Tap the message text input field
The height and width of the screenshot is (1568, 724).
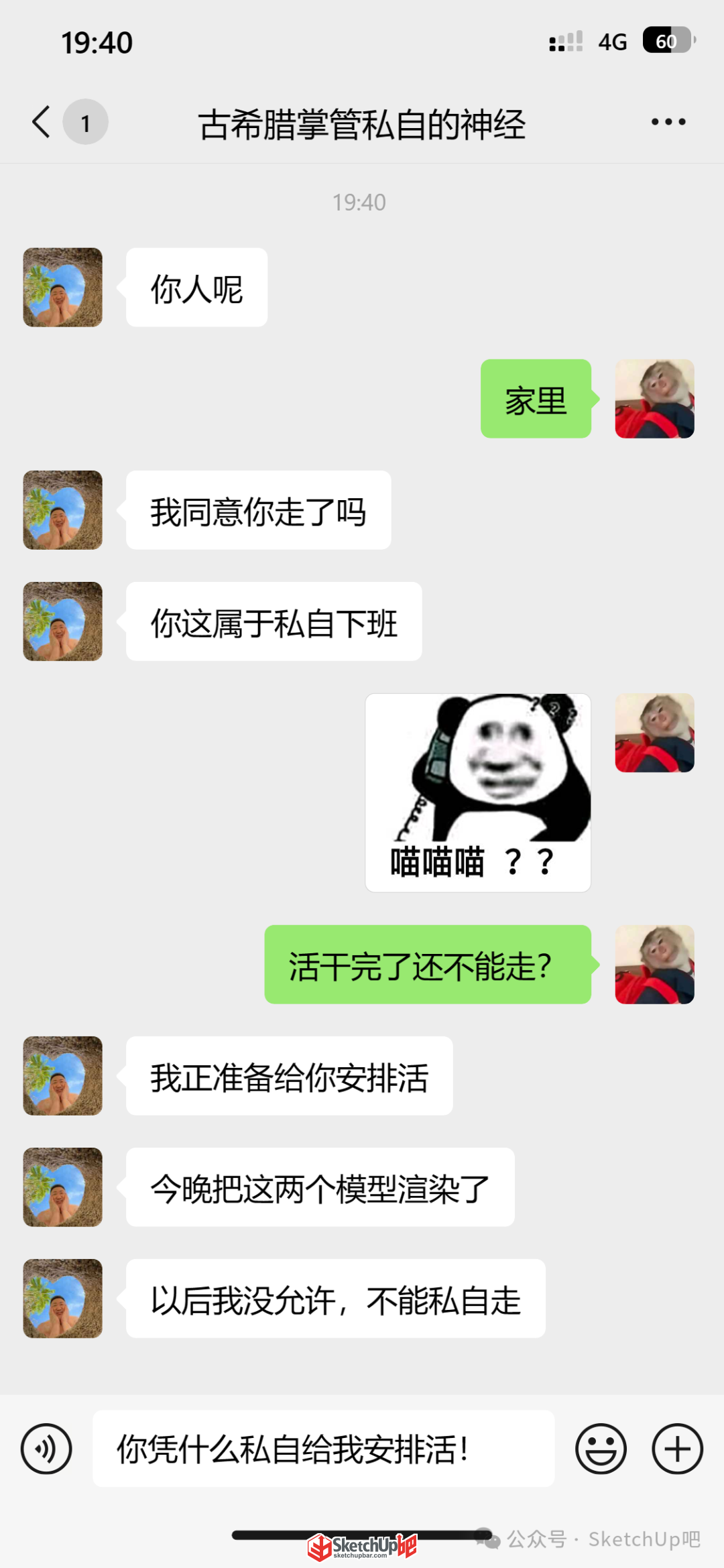pos(323,1449)
